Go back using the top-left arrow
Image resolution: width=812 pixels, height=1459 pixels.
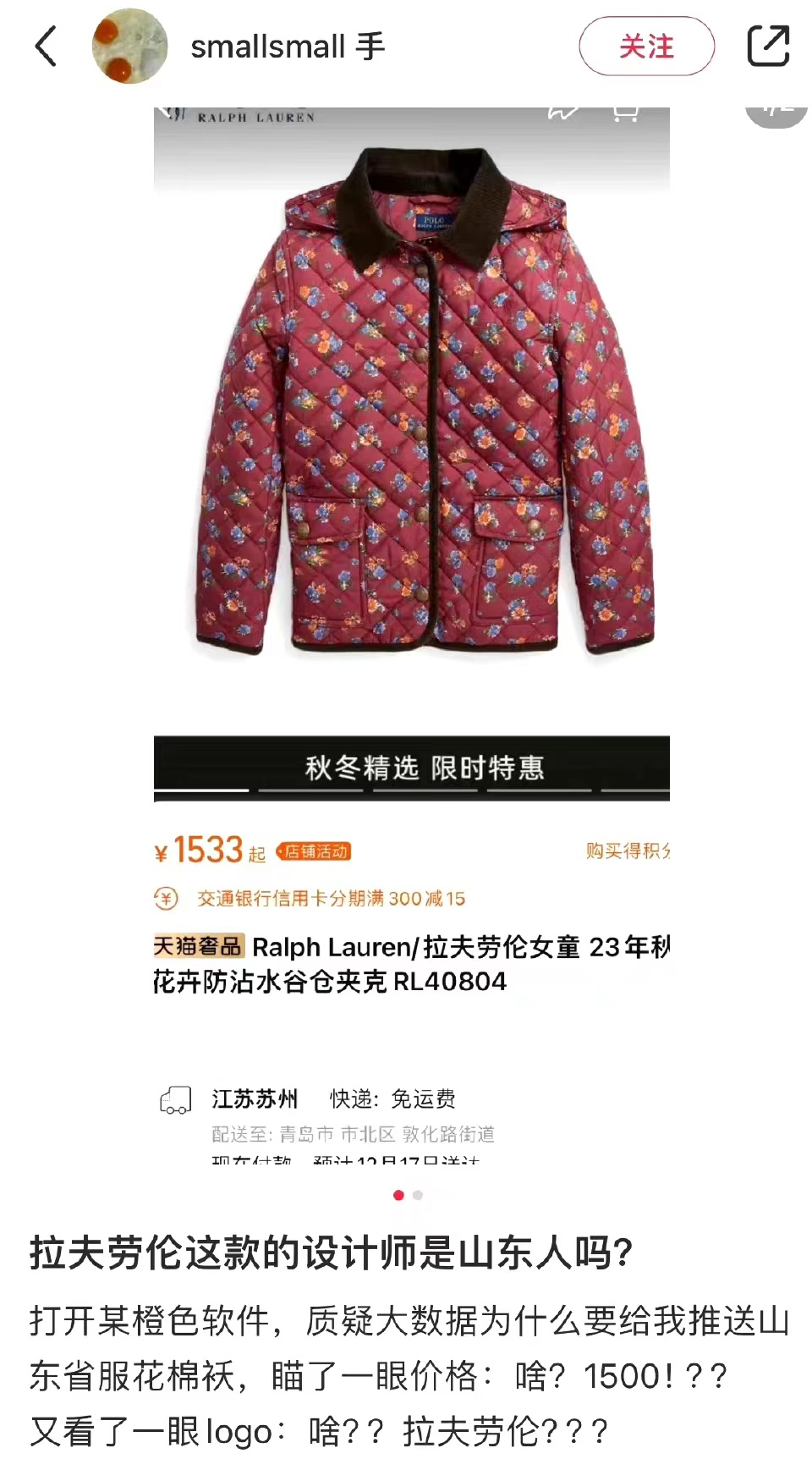pos(46,46)
